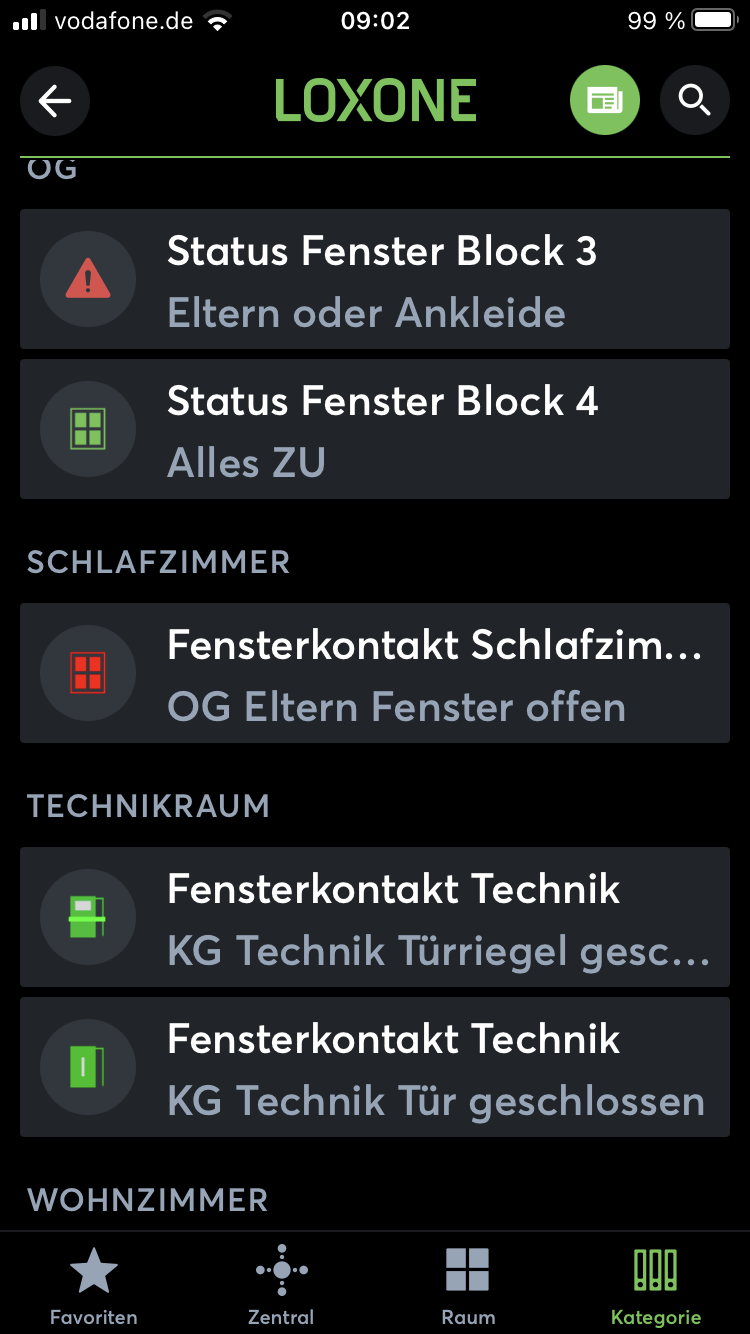Open Fensterkontakt Schlafzimmer row
The height and width of the screenshot is (1334, 750).
(375, 673)
